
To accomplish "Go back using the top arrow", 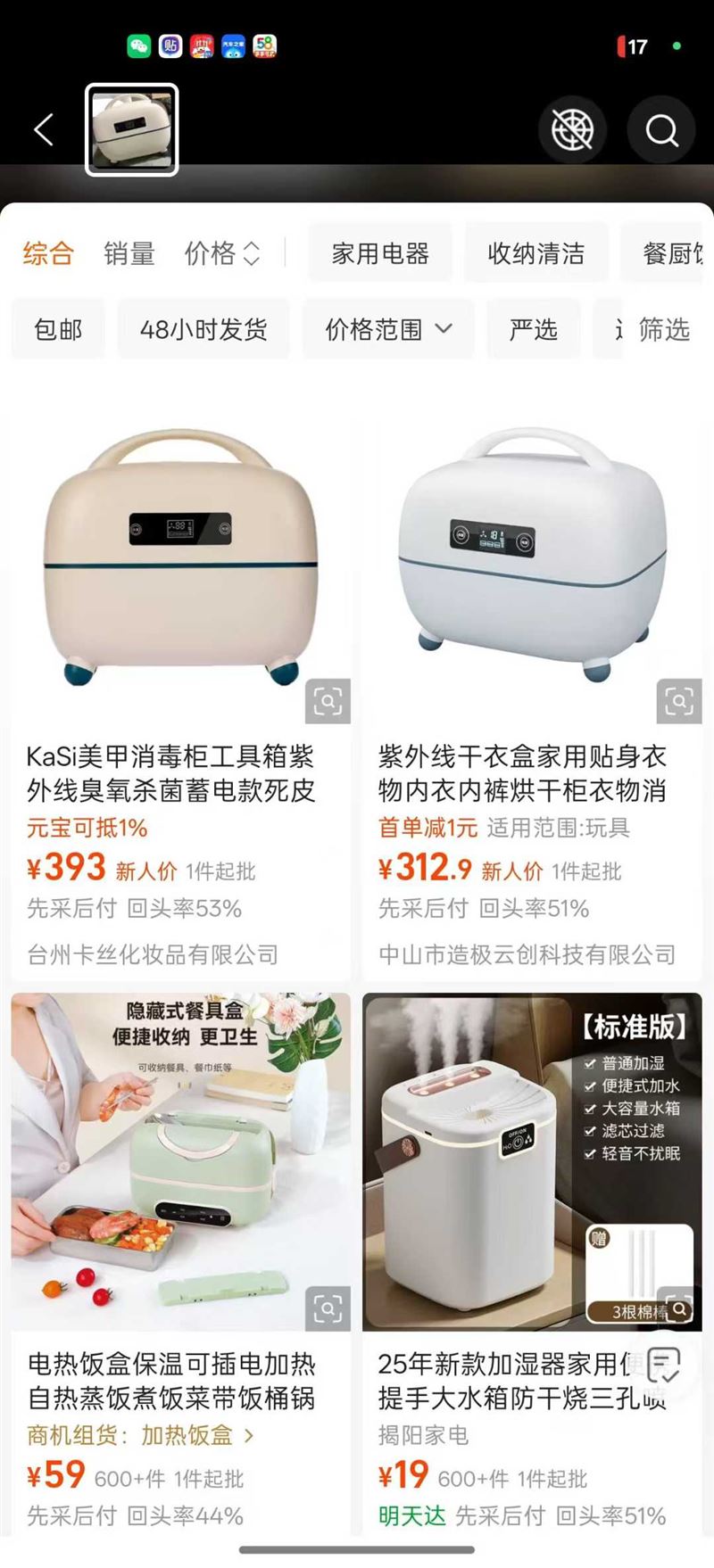I will click(44, 129).
